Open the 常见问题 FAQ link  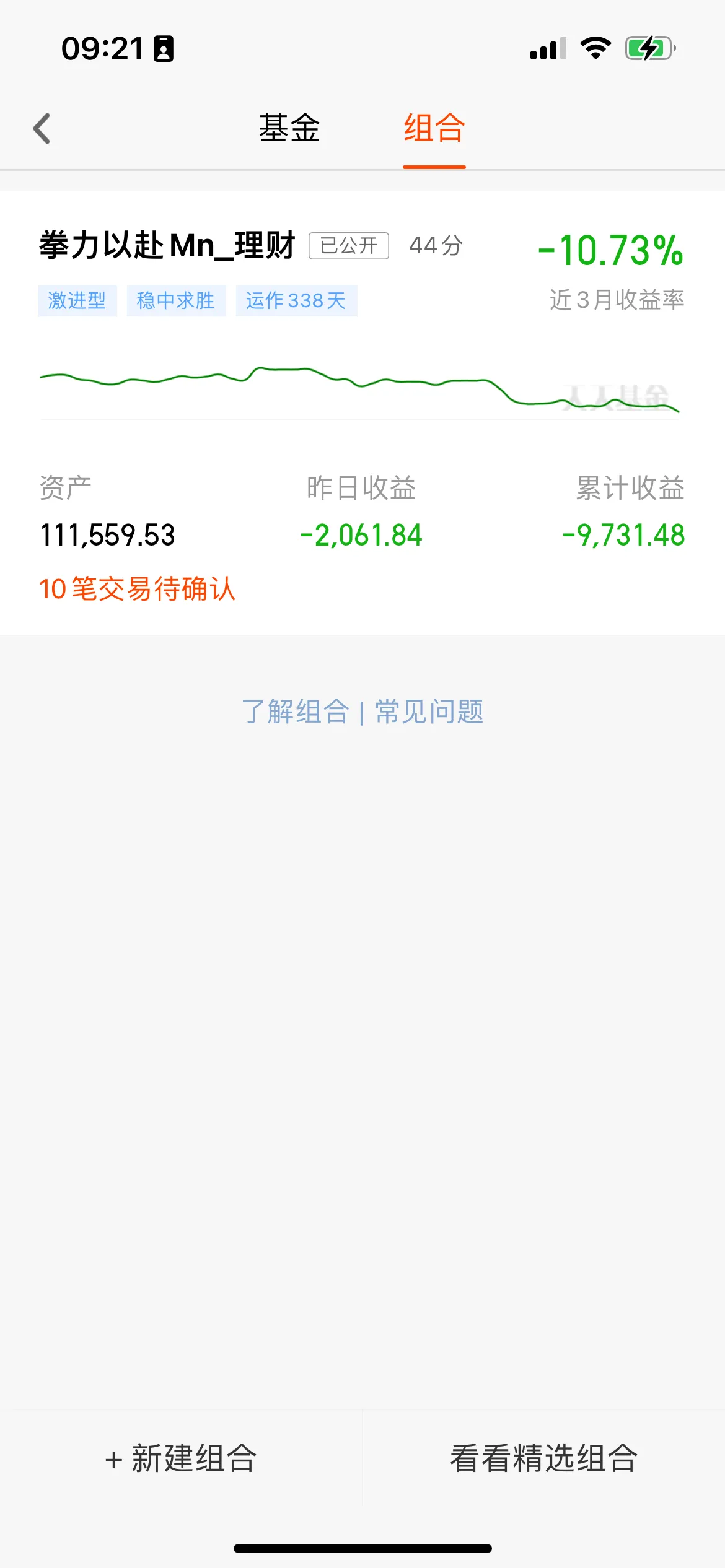click(429, 712)
